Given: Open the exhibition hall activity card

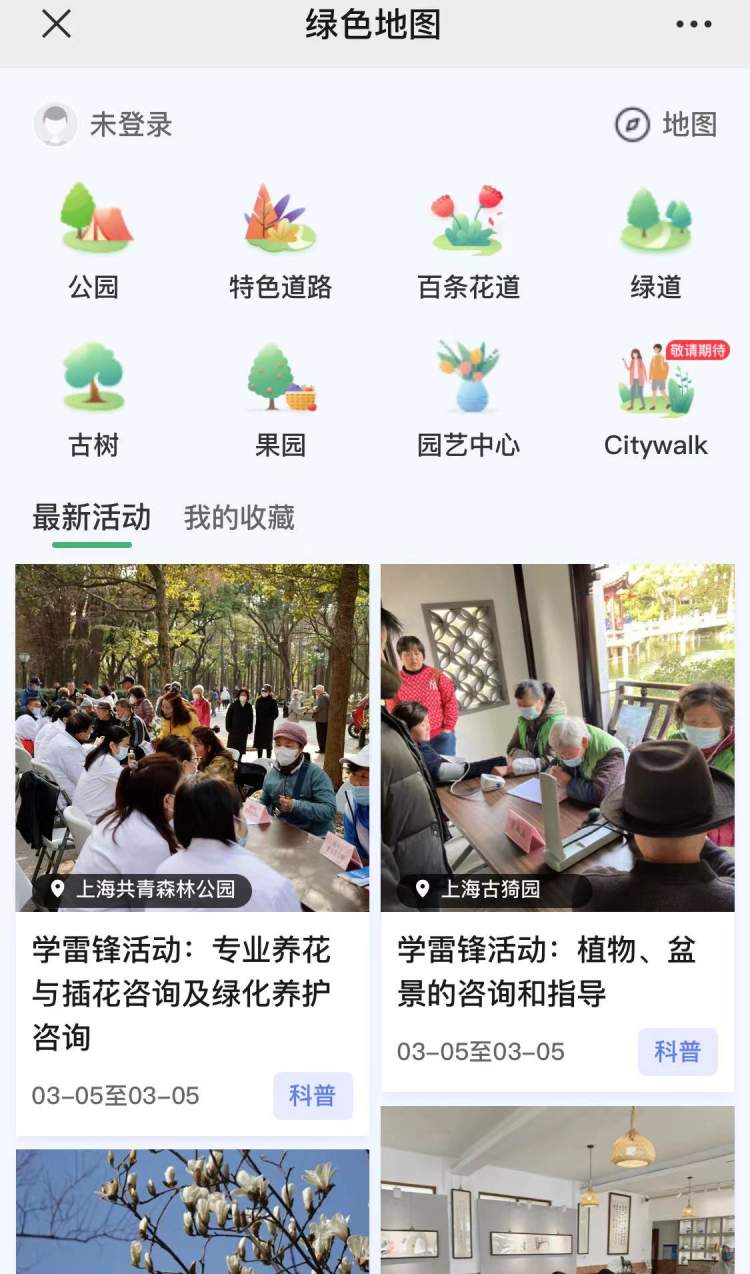Looking at the screenshot, I should click(x=557, y=1190).
